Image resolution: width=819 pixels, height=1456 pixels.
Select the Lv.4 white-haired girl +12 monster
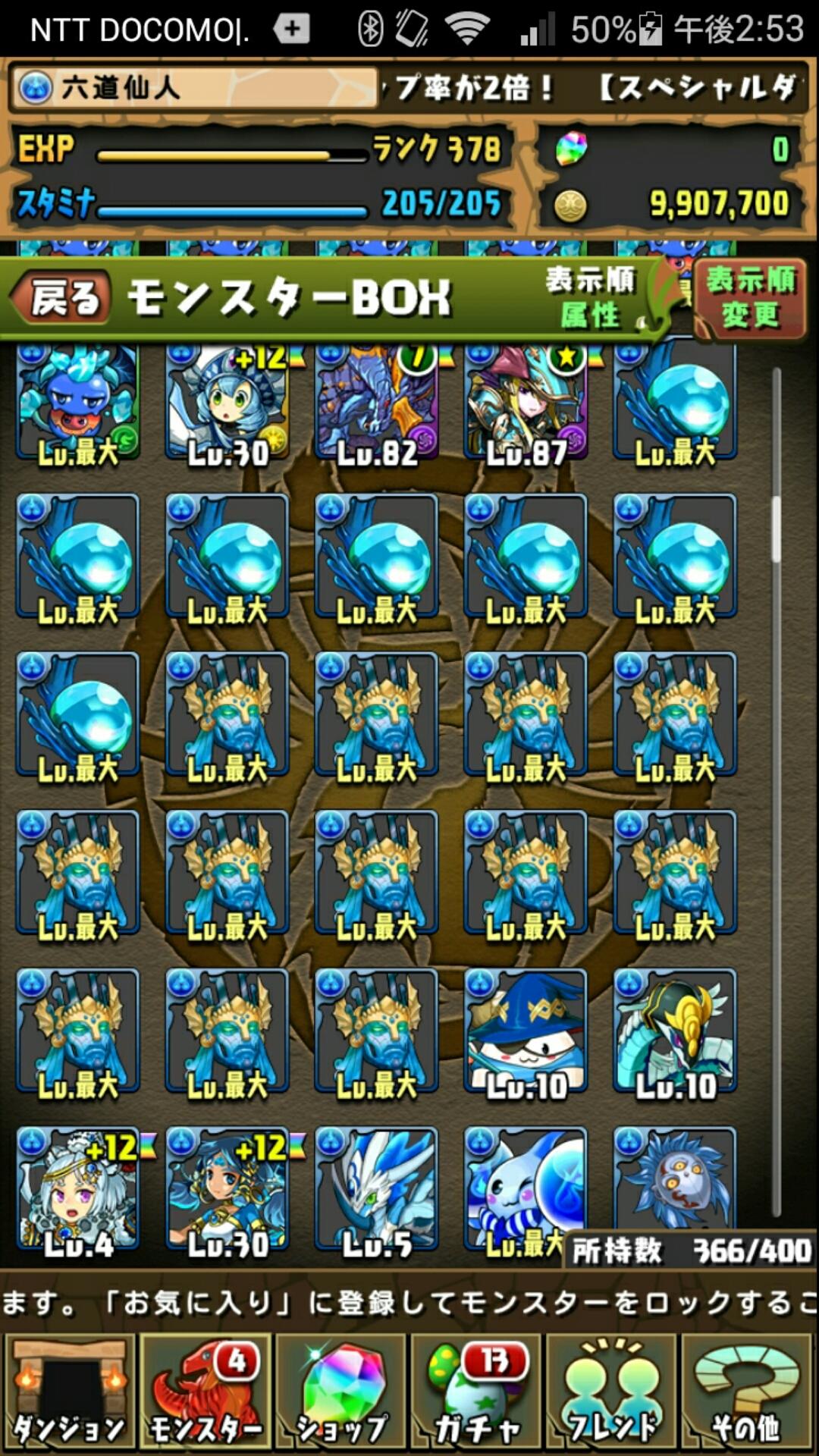(x=78, y=1189)
